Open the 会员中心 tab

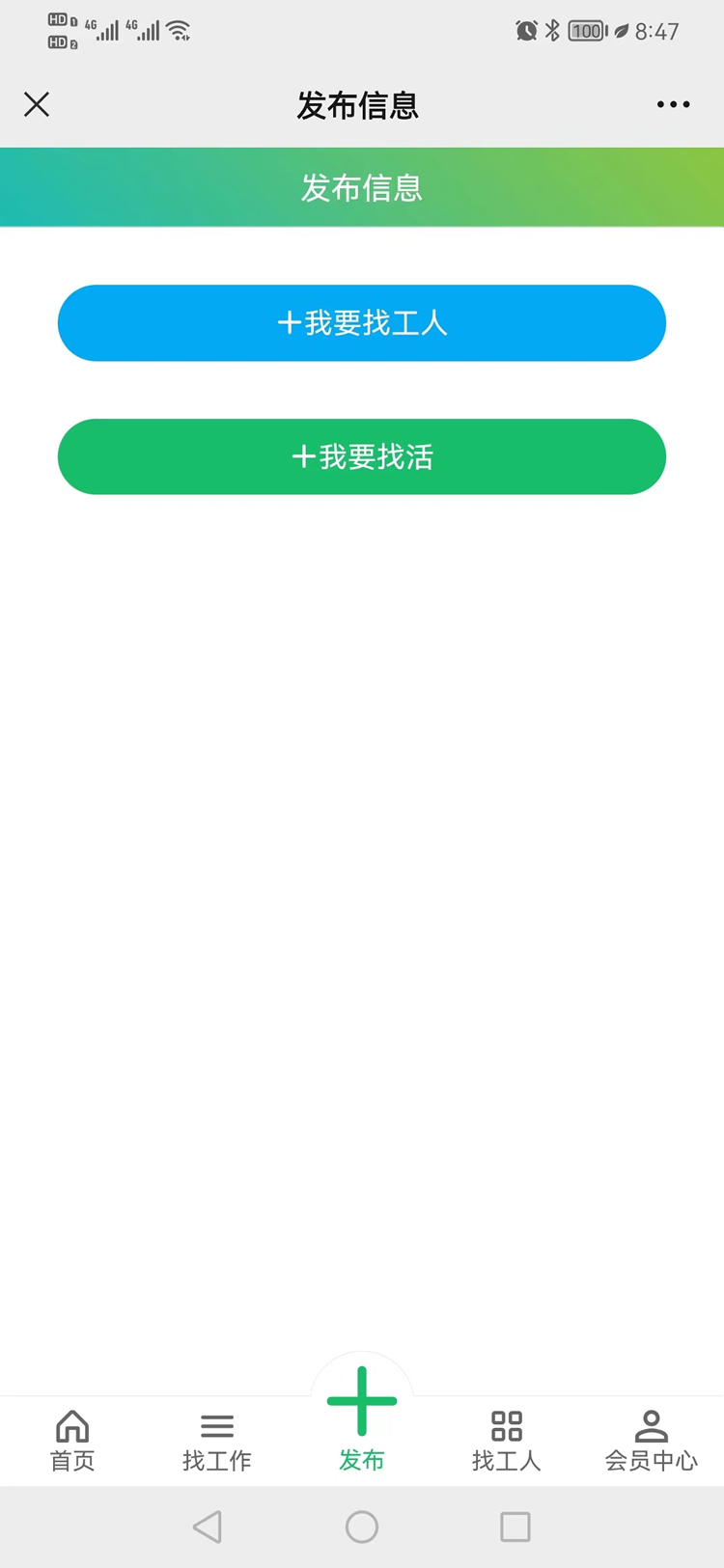pyautogui.click(x=652, y=1441)
